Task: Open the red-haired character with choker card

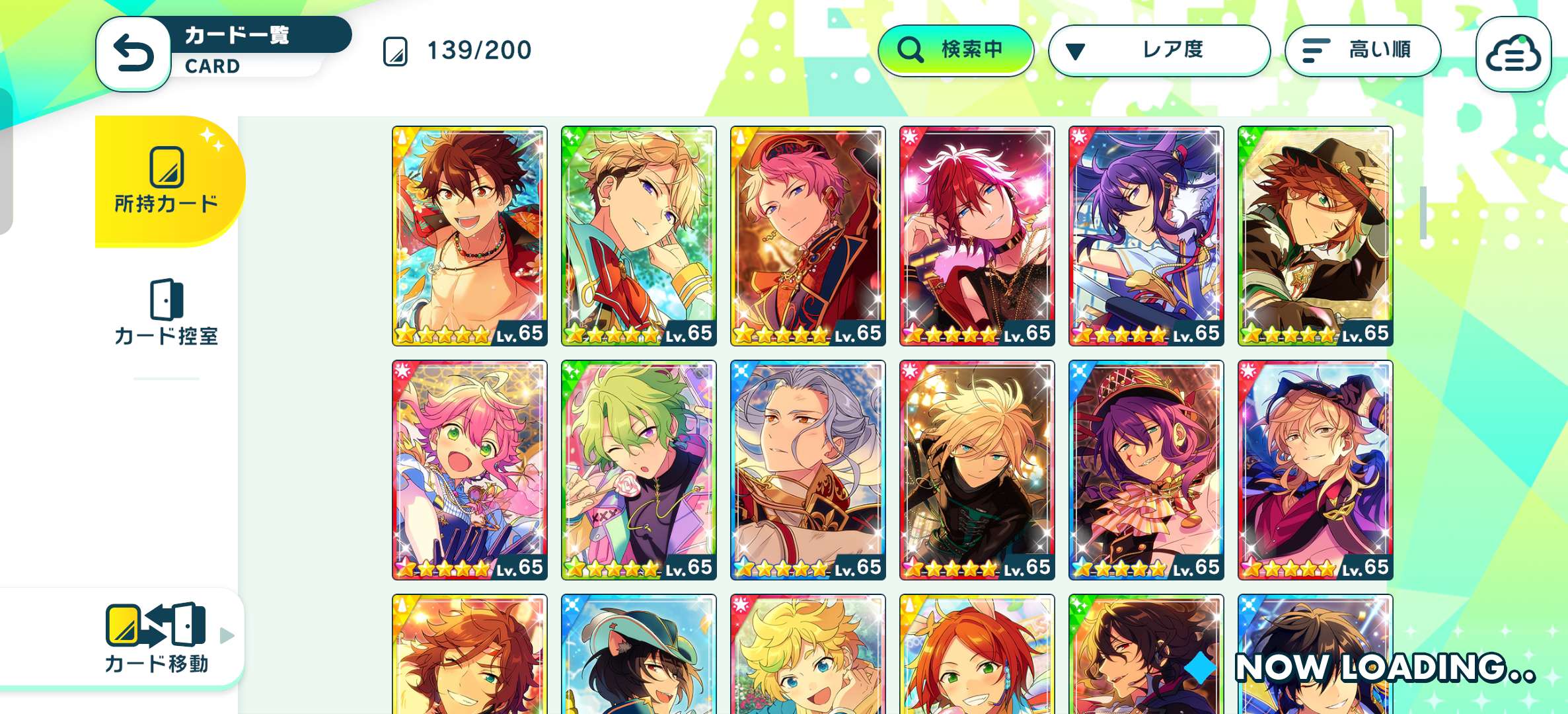Action: coord(977,235)
